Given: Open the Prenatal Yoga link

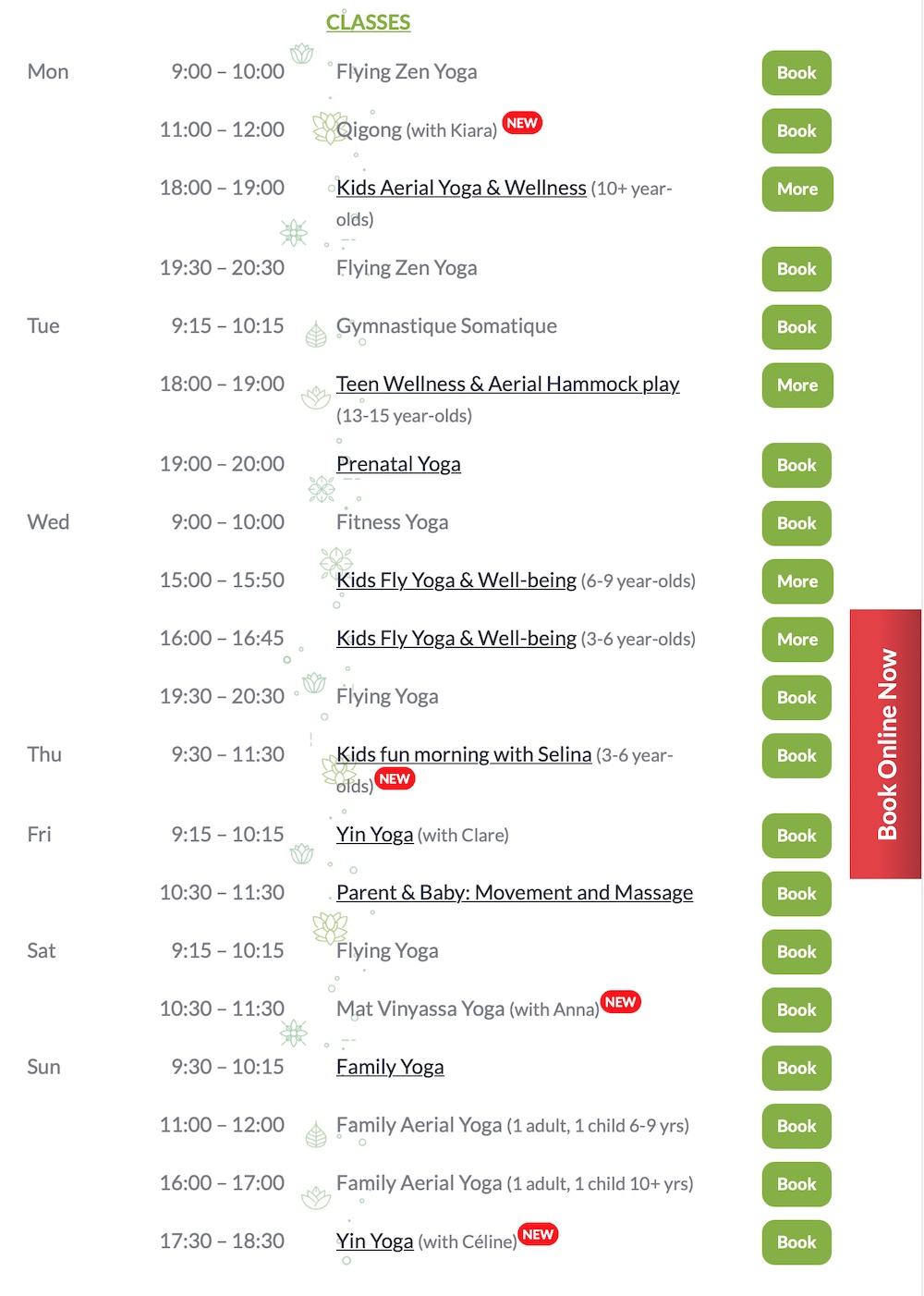Looking at the screenshot, I should pos(398,464).
